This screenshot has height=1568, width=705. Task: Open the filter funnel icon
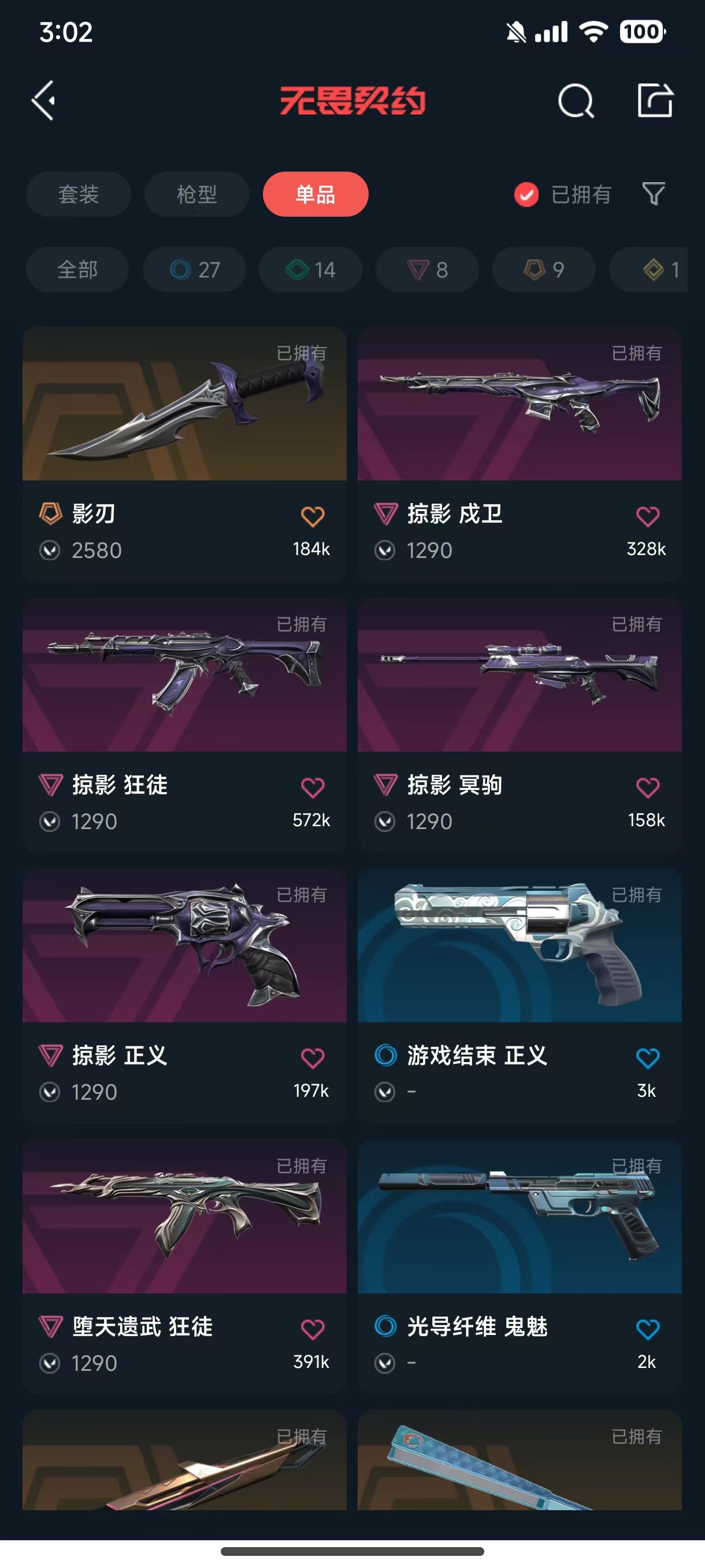coord(654,194)
